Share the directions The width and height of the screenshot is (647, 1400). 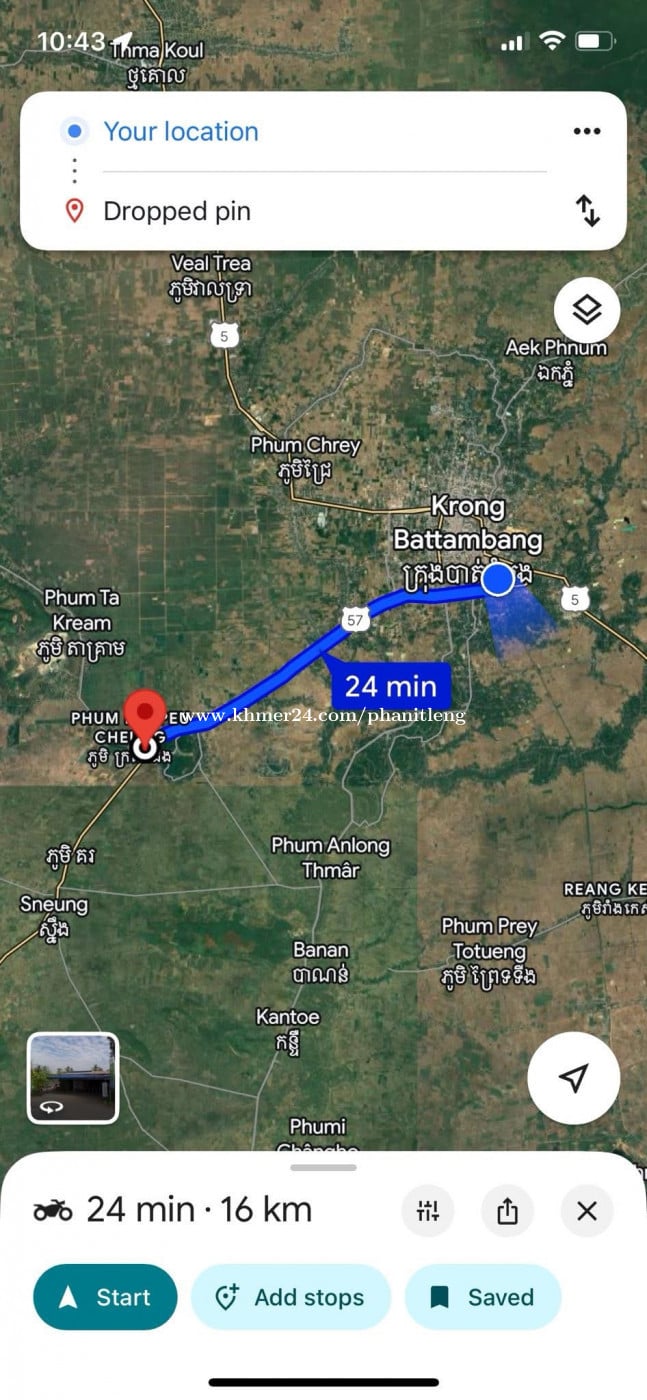[507, 1211]
